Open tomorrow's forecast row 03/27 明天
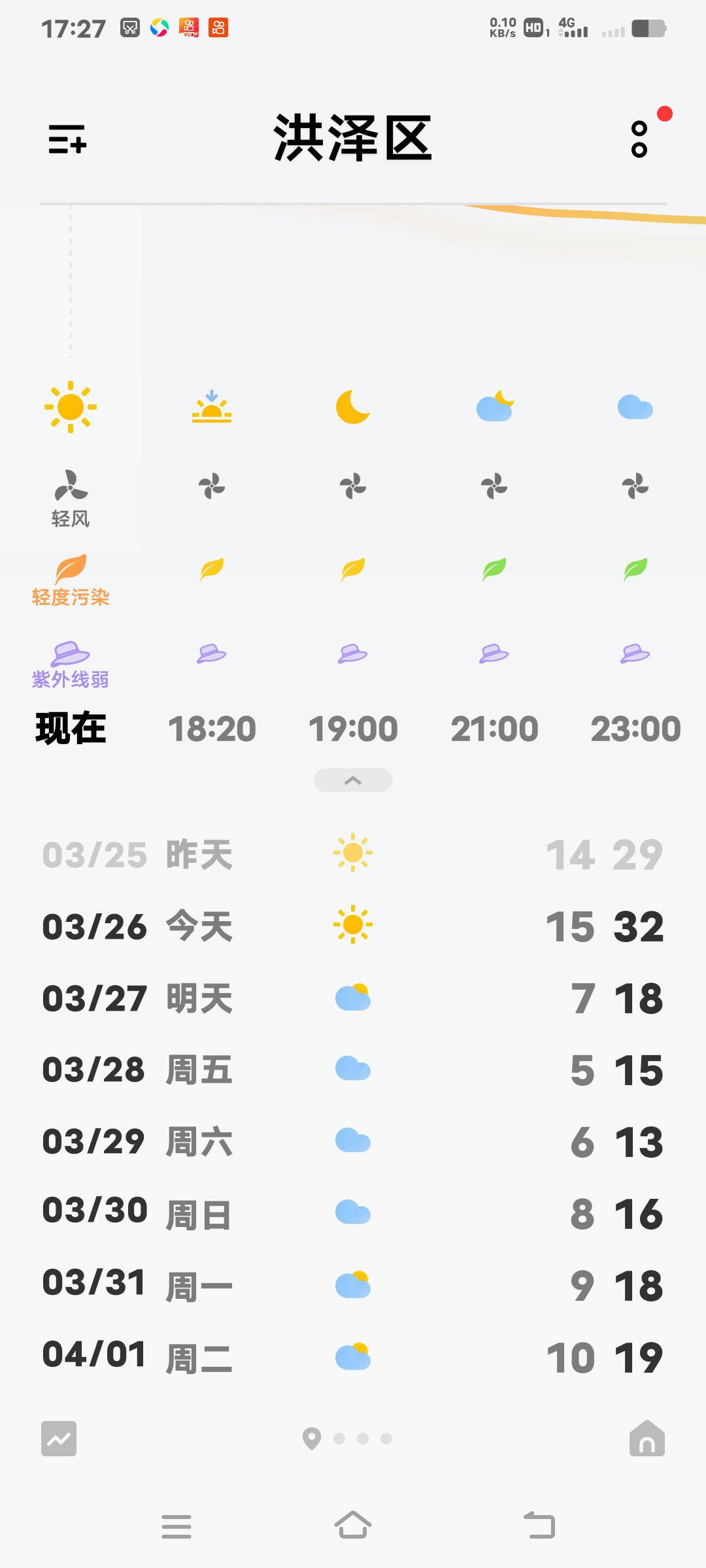Viewport: 706px width, 1568px height. (x=353, y=998)
